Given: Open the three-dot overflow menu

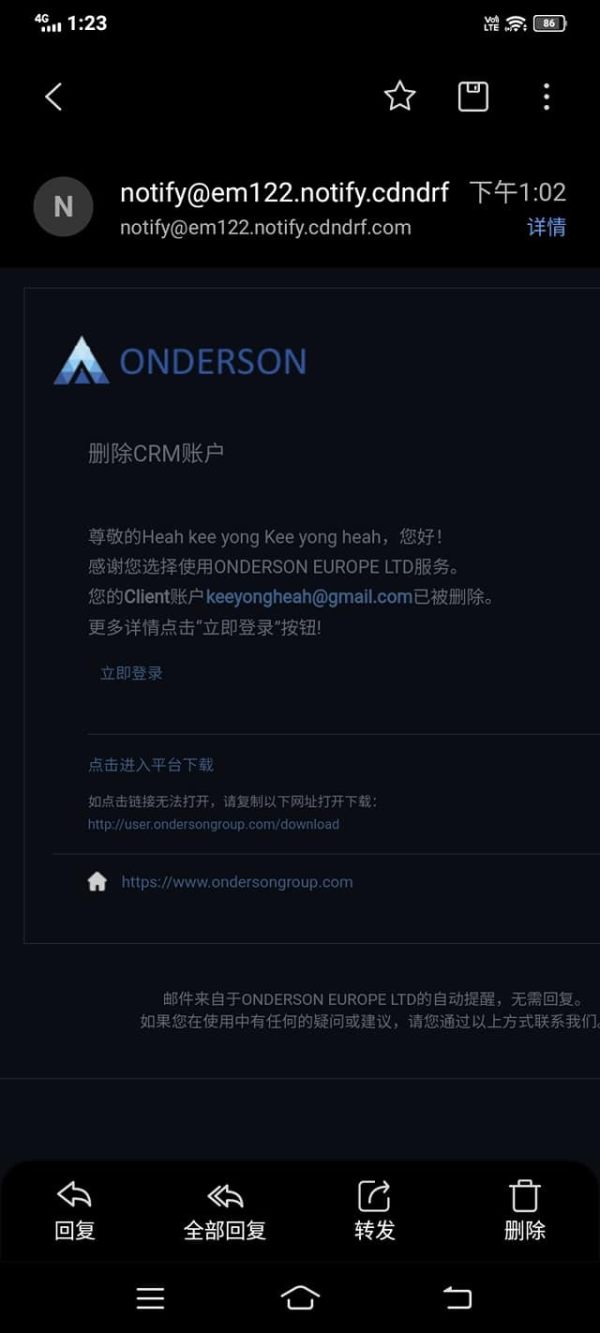Looking at the screenshot, I should (546, 96).
